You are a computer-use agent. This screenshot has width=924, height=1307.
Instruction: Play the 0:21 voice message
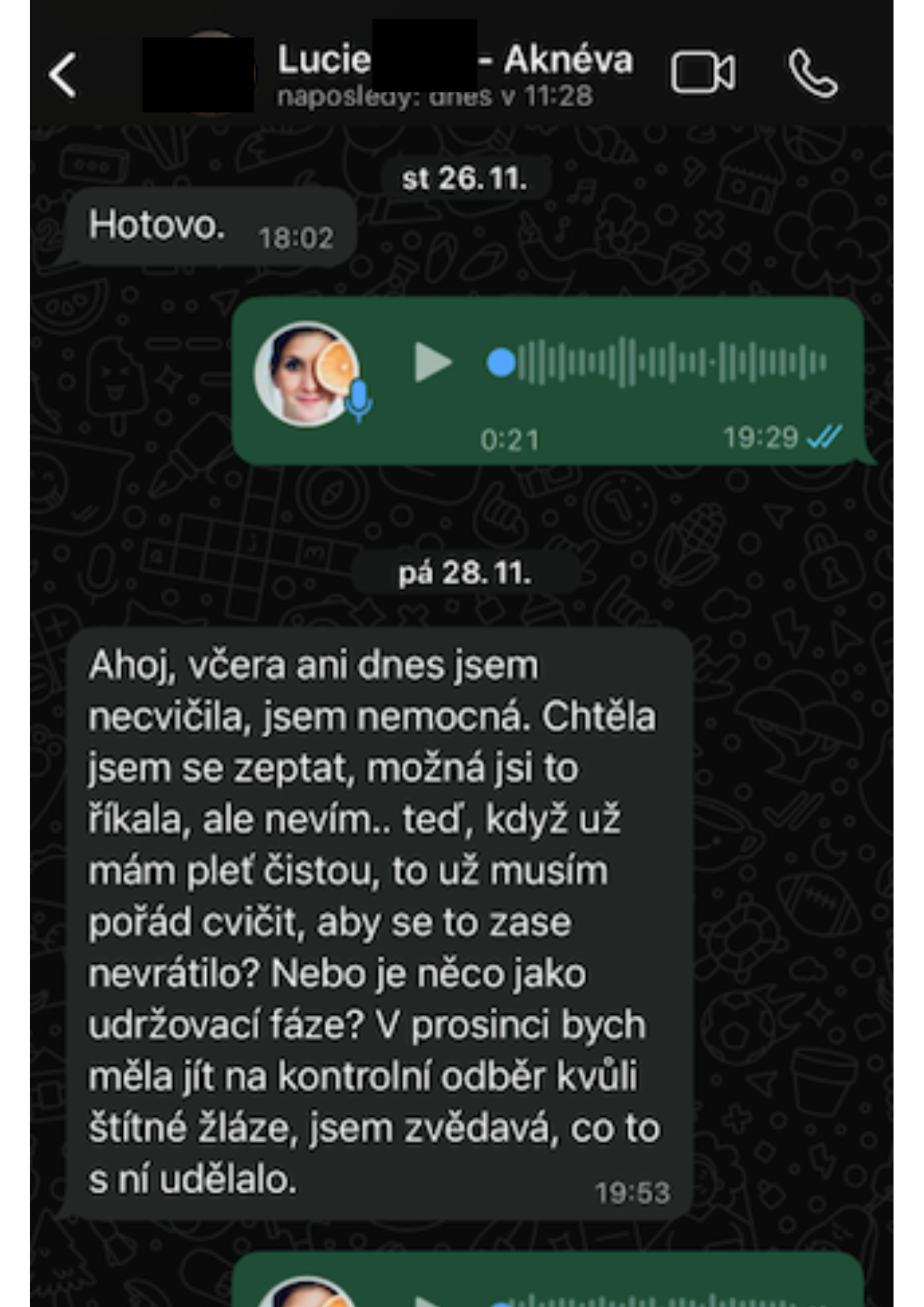433,363
